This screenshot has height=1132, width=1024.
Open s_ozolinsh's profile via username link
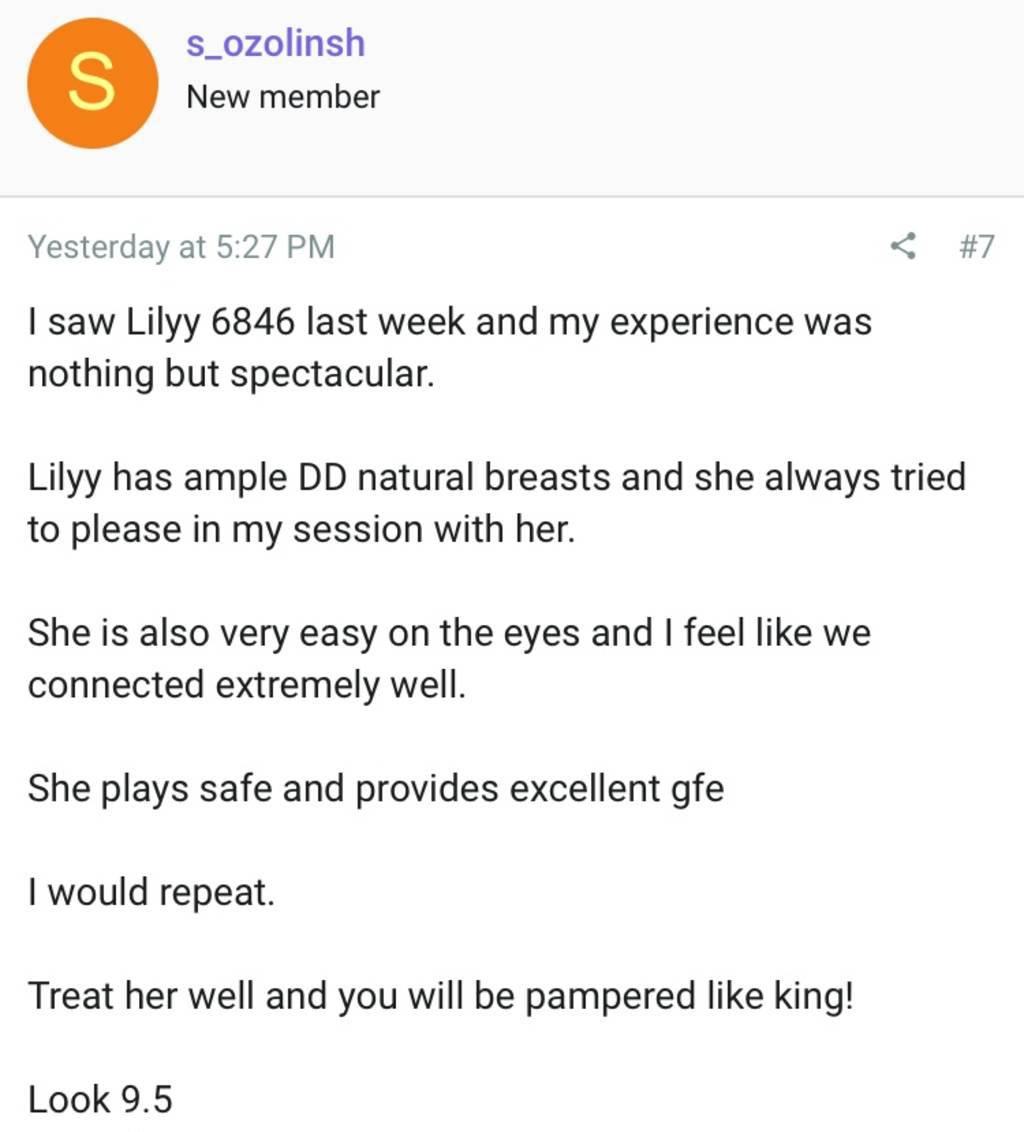[x=275, y=43]
